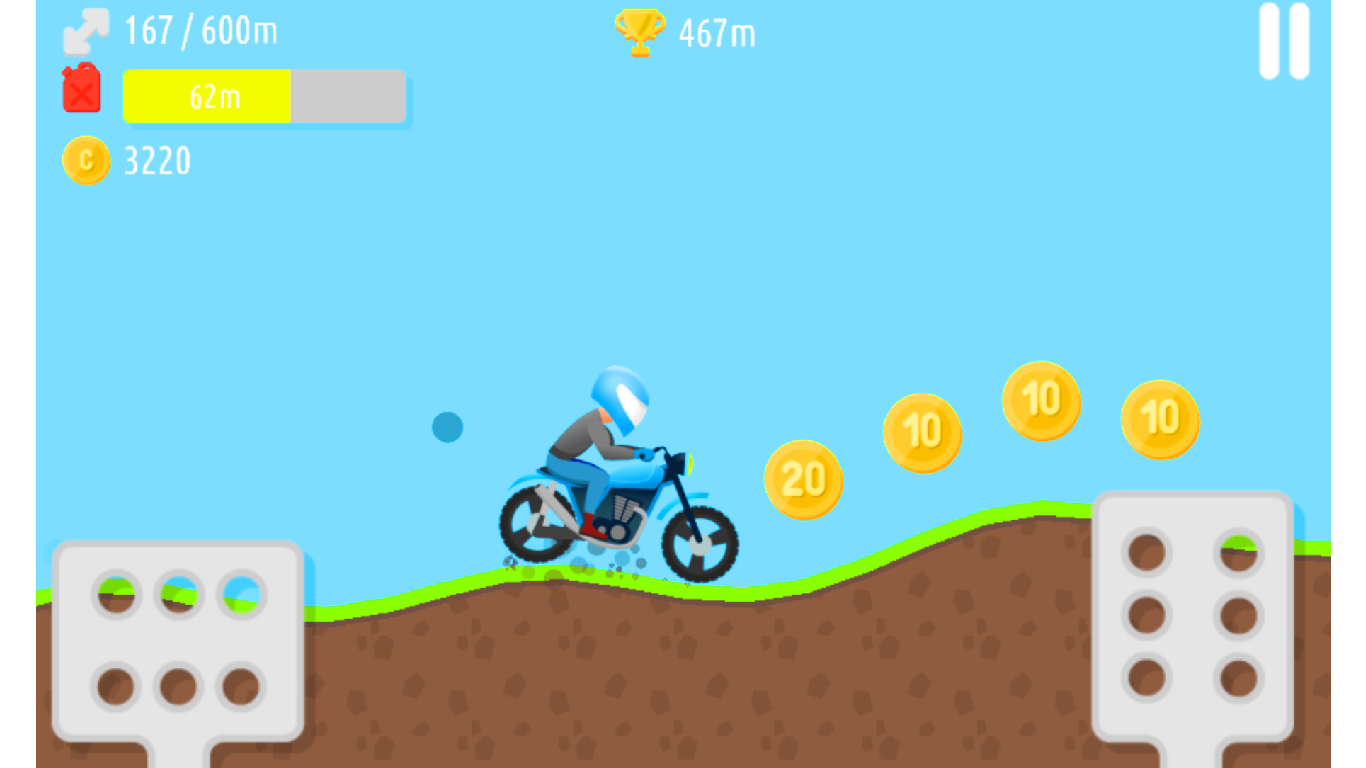This screenshot has width=1366, height=768.
Task: Tap the brake pedal
Action: point(178,640)
